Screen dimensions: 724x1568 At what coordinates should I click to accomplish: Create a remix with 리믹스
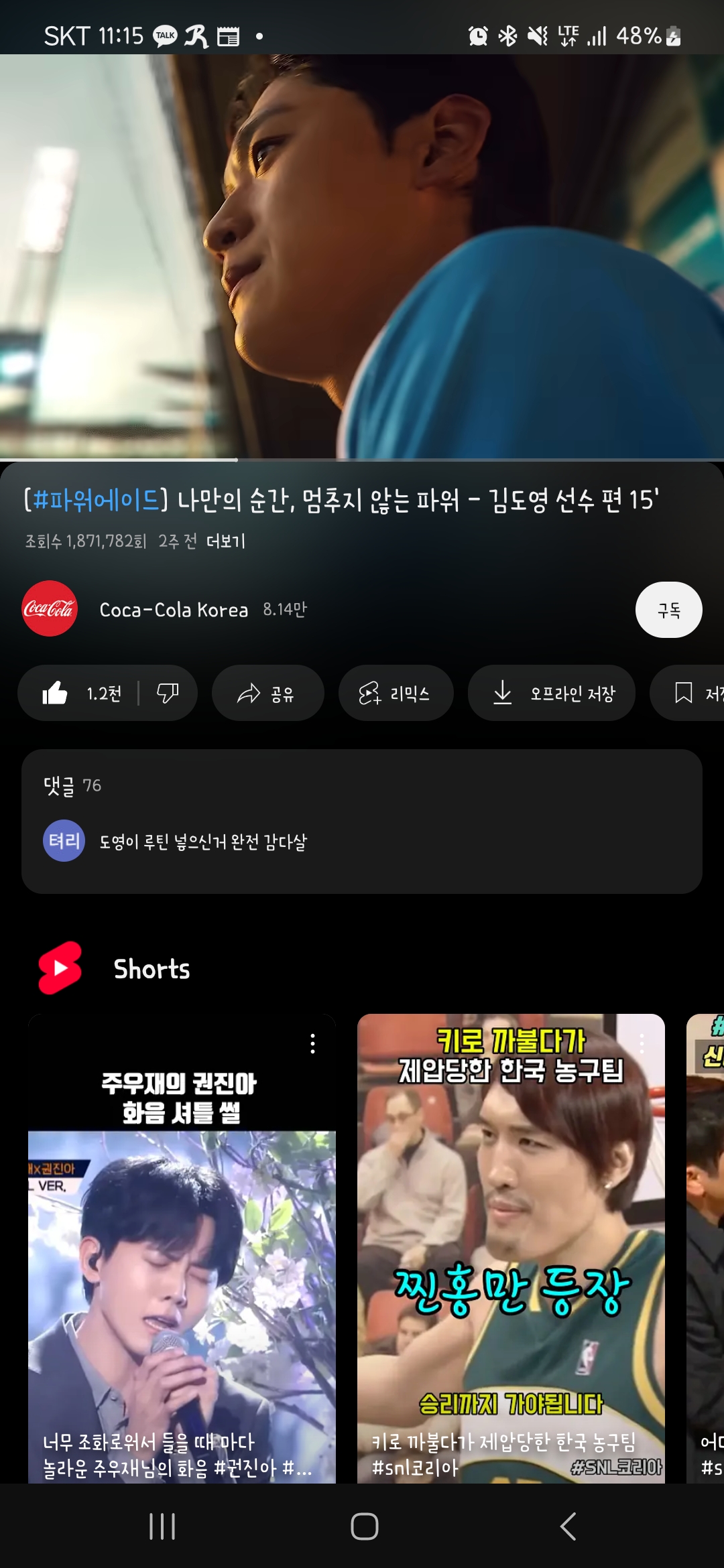pos(396,694)
